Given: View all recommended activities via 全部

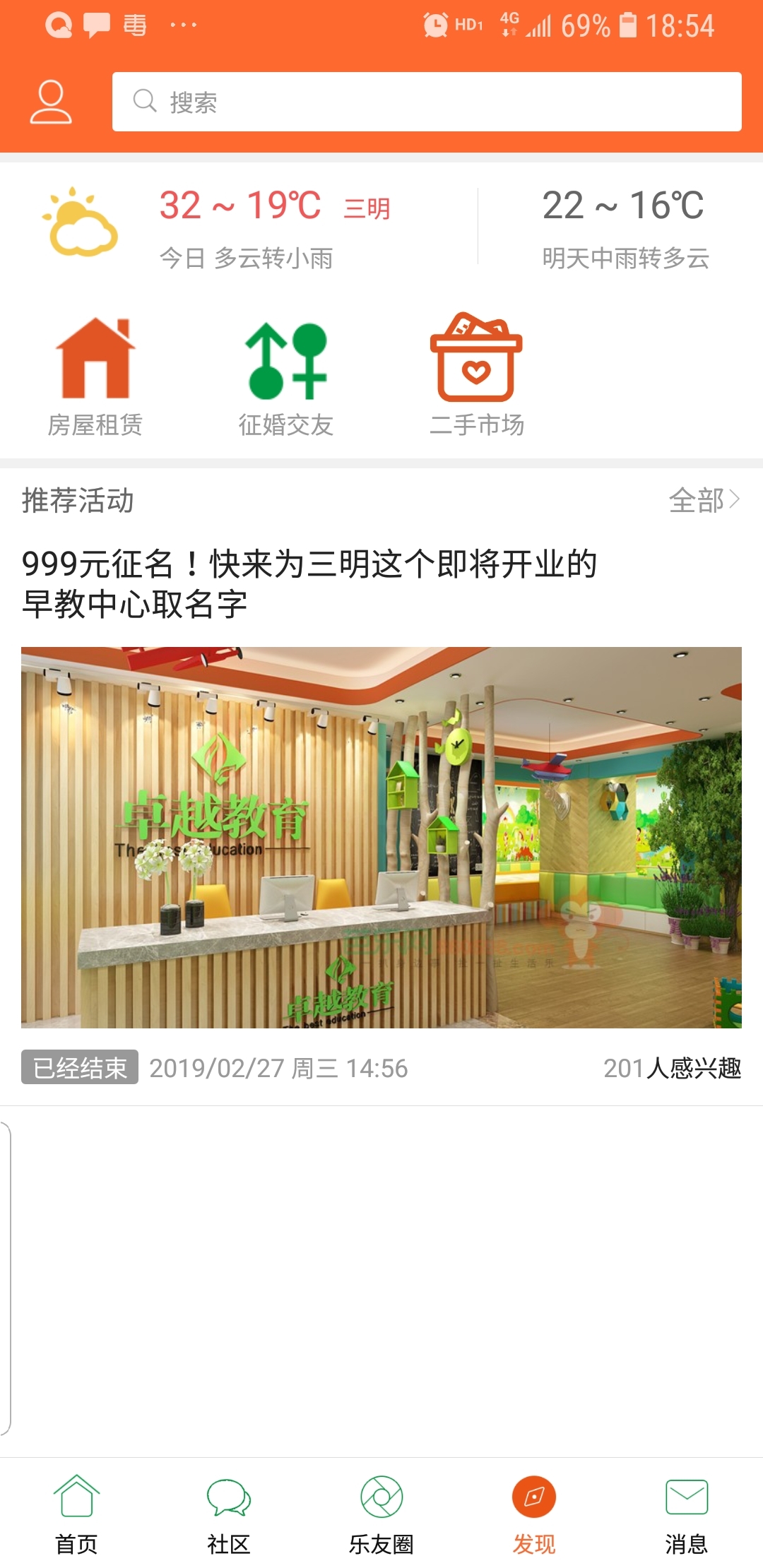Looking at the screenshot, I should pyautogui.click(x=703, y=500).
